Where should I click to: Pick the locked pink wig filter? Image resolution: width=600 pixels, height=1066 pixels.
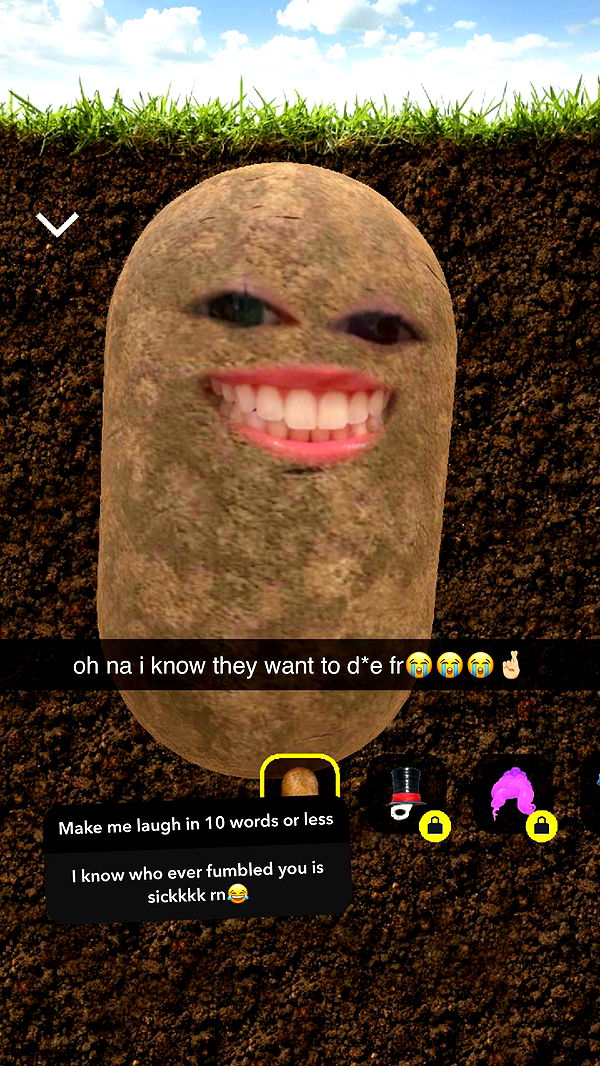pos(513,797)
